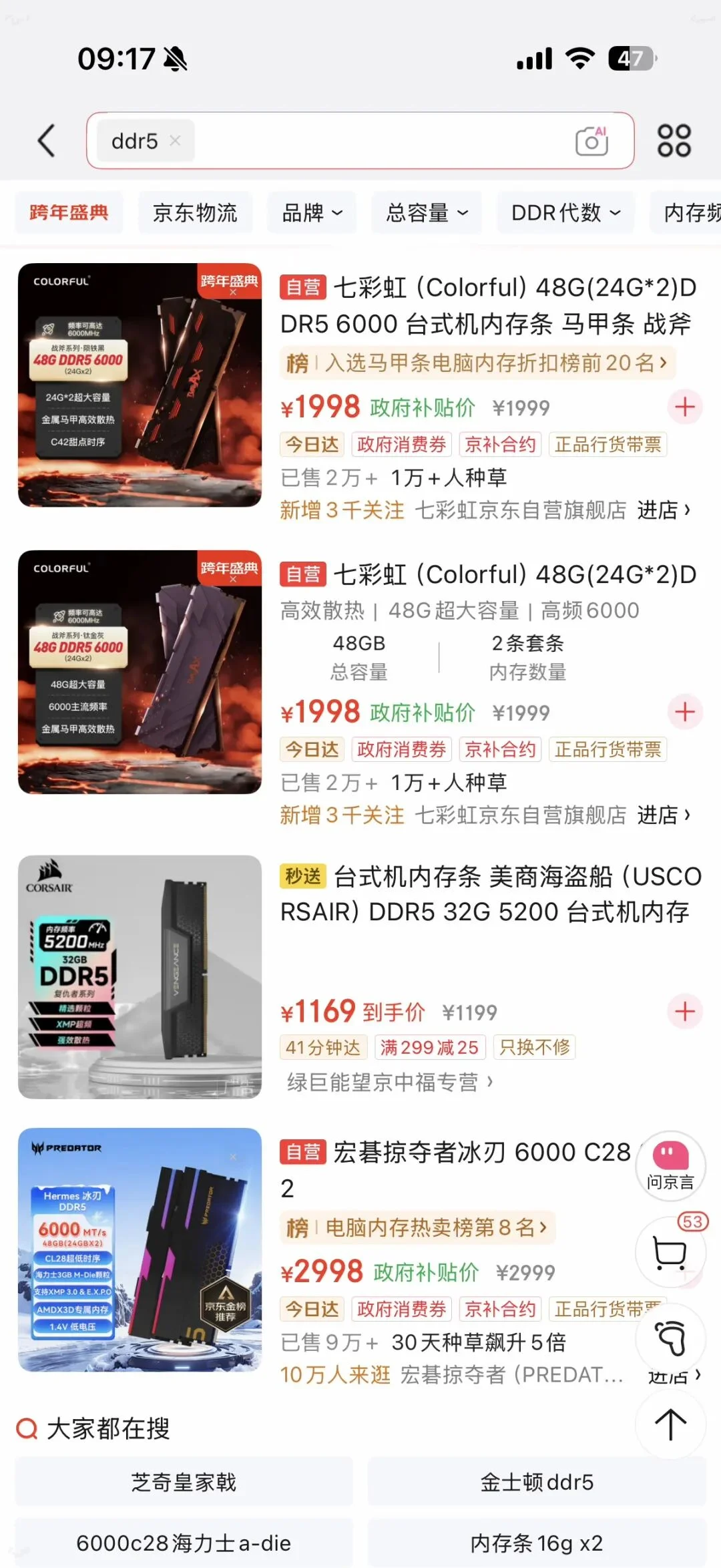Switch to the 跨年盛典 tab
Viewport: 721px width, 1568px height.
point(69,212)
